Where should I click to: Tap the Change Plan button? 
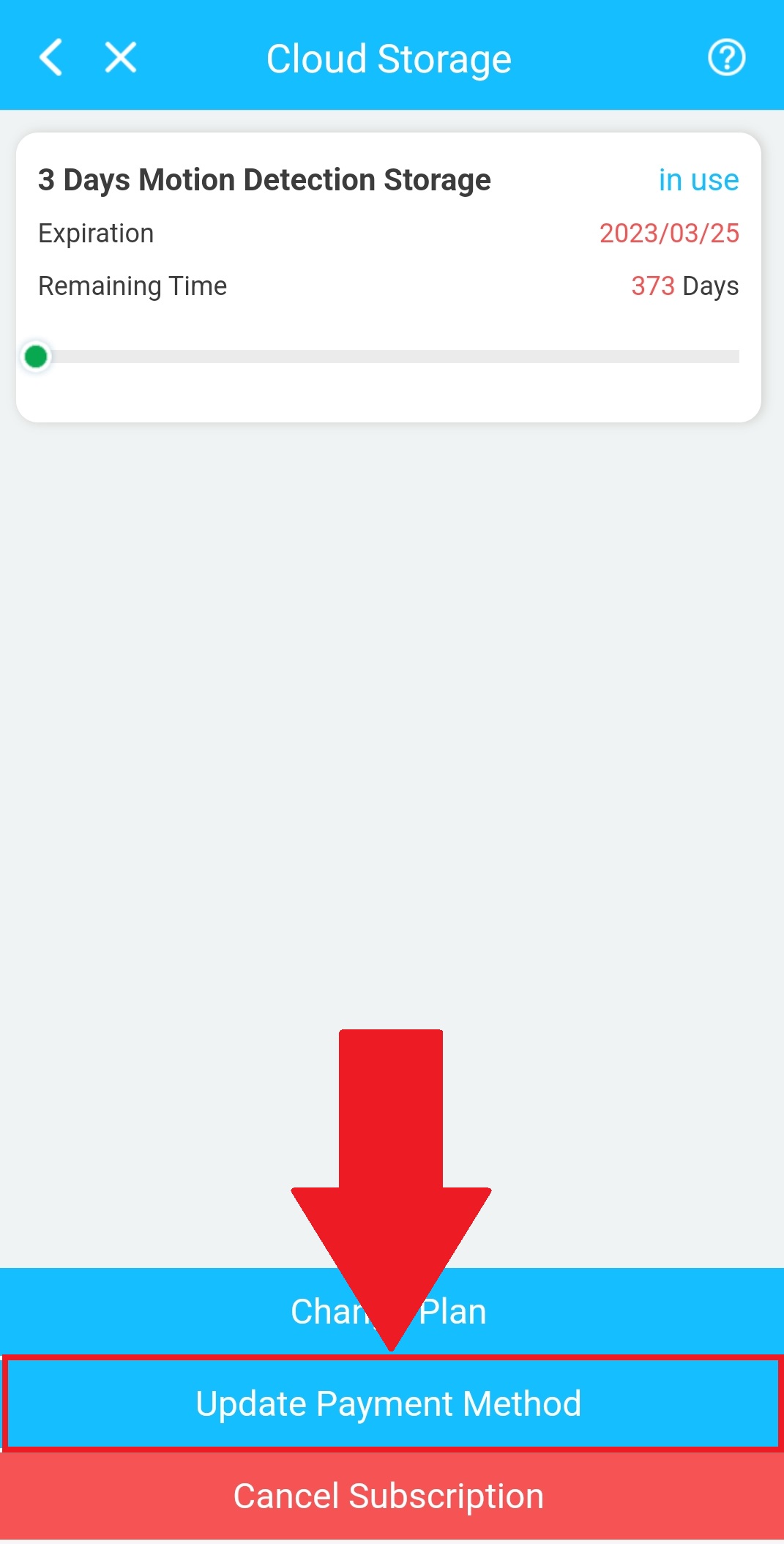pyautogui.click(x=392, y=1311)
